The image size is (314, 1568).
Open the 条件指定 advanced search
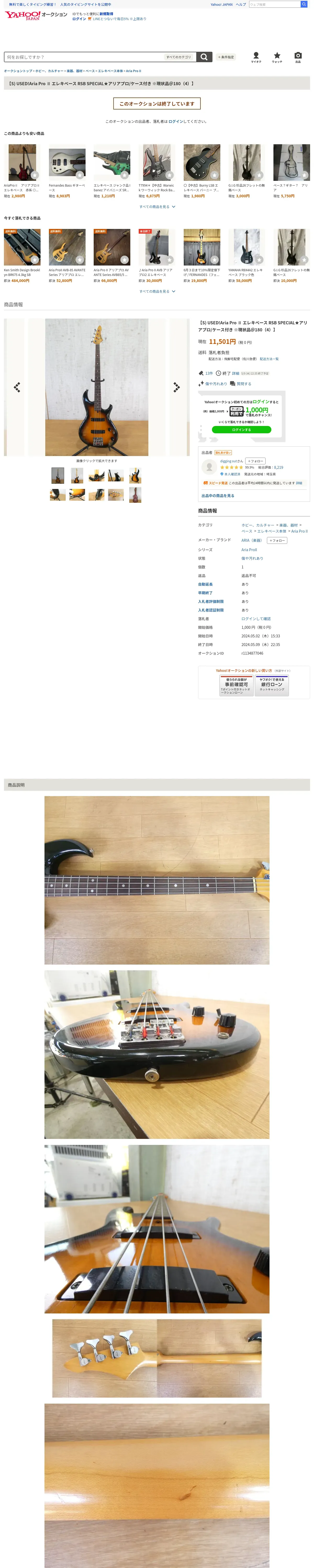pos(226,57)
